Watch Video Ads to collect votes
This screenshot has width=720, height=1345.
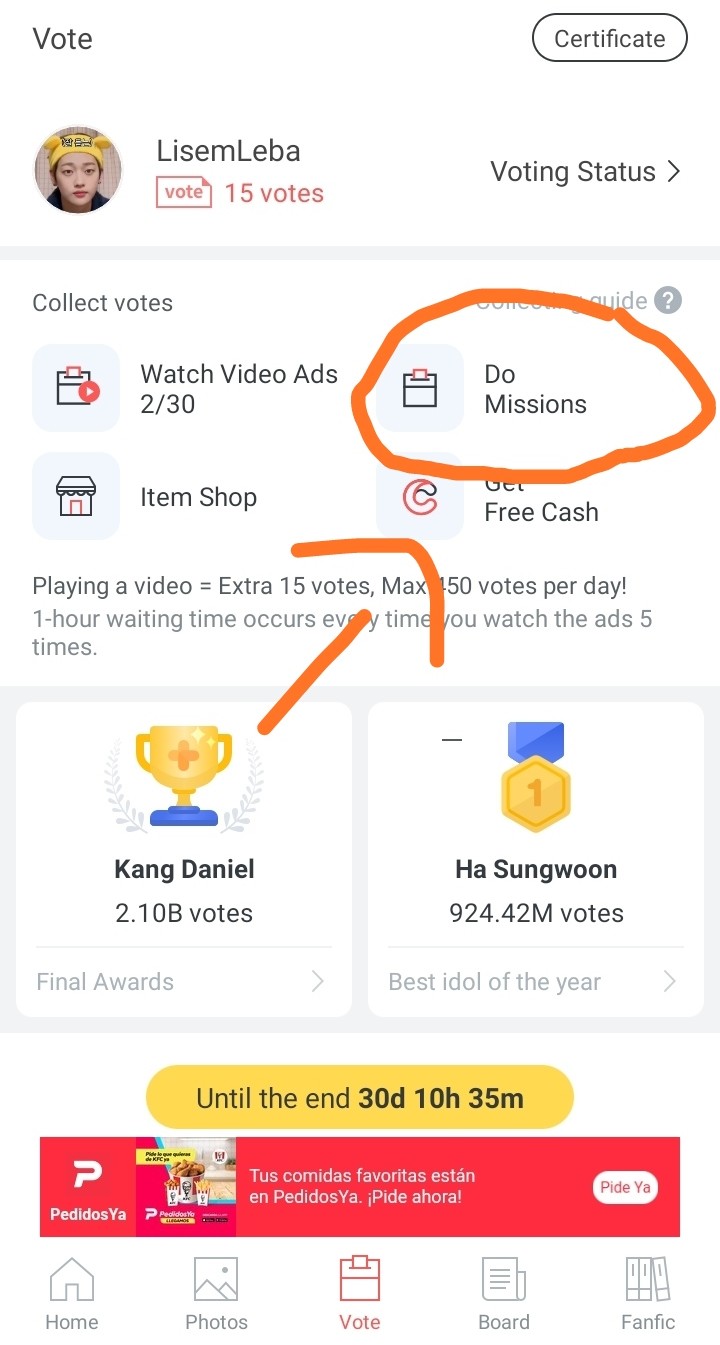(x=188, y=389)
